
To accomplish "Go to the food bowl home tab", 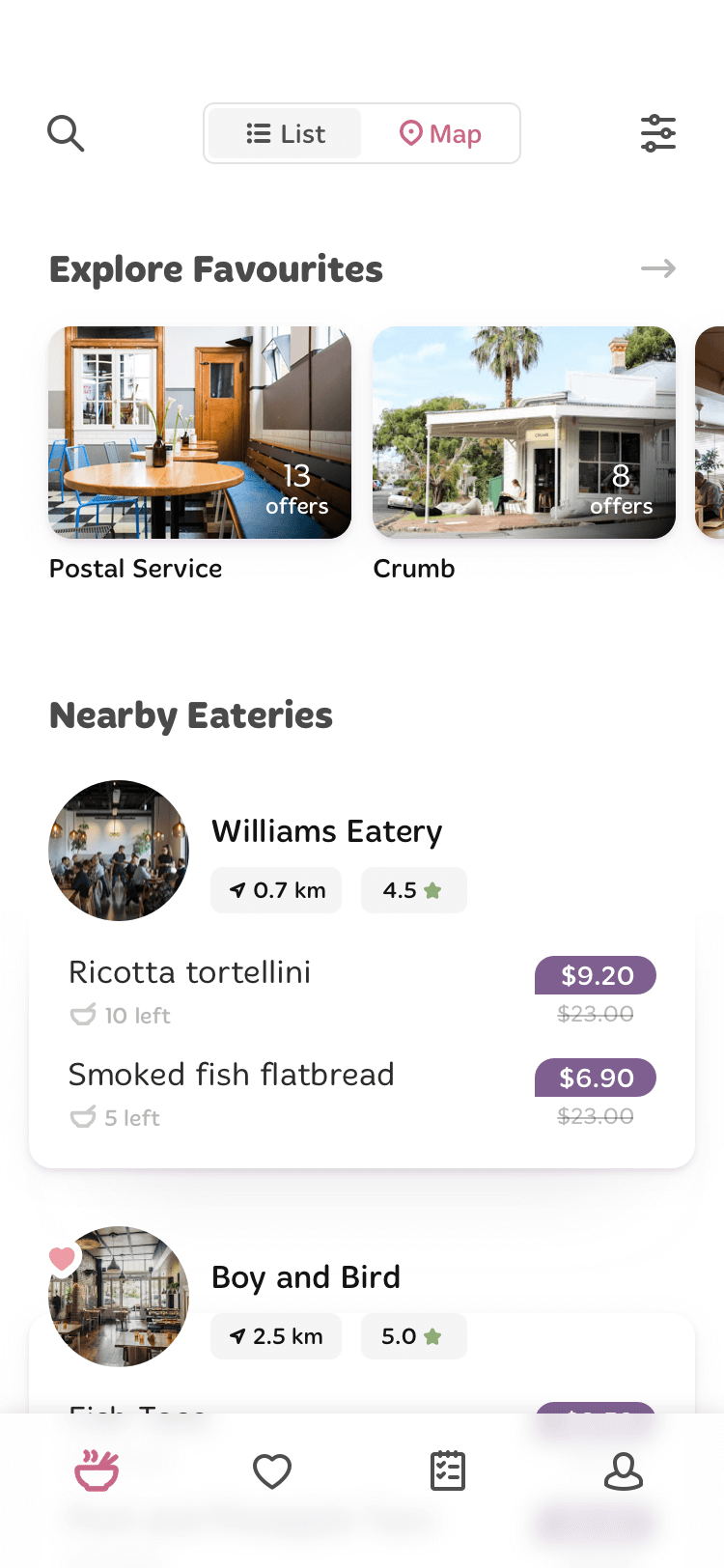I will coord(97,1471).
